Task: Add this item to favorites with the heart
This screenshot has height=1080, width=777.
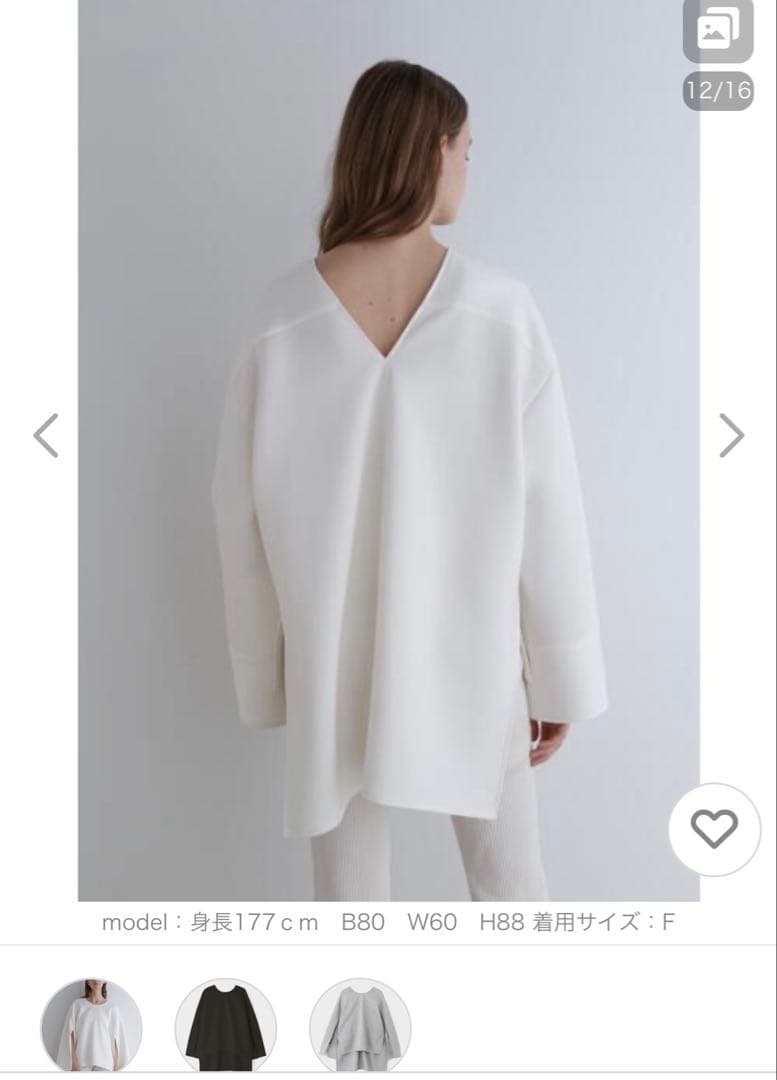Action: [x=714, y=829]
